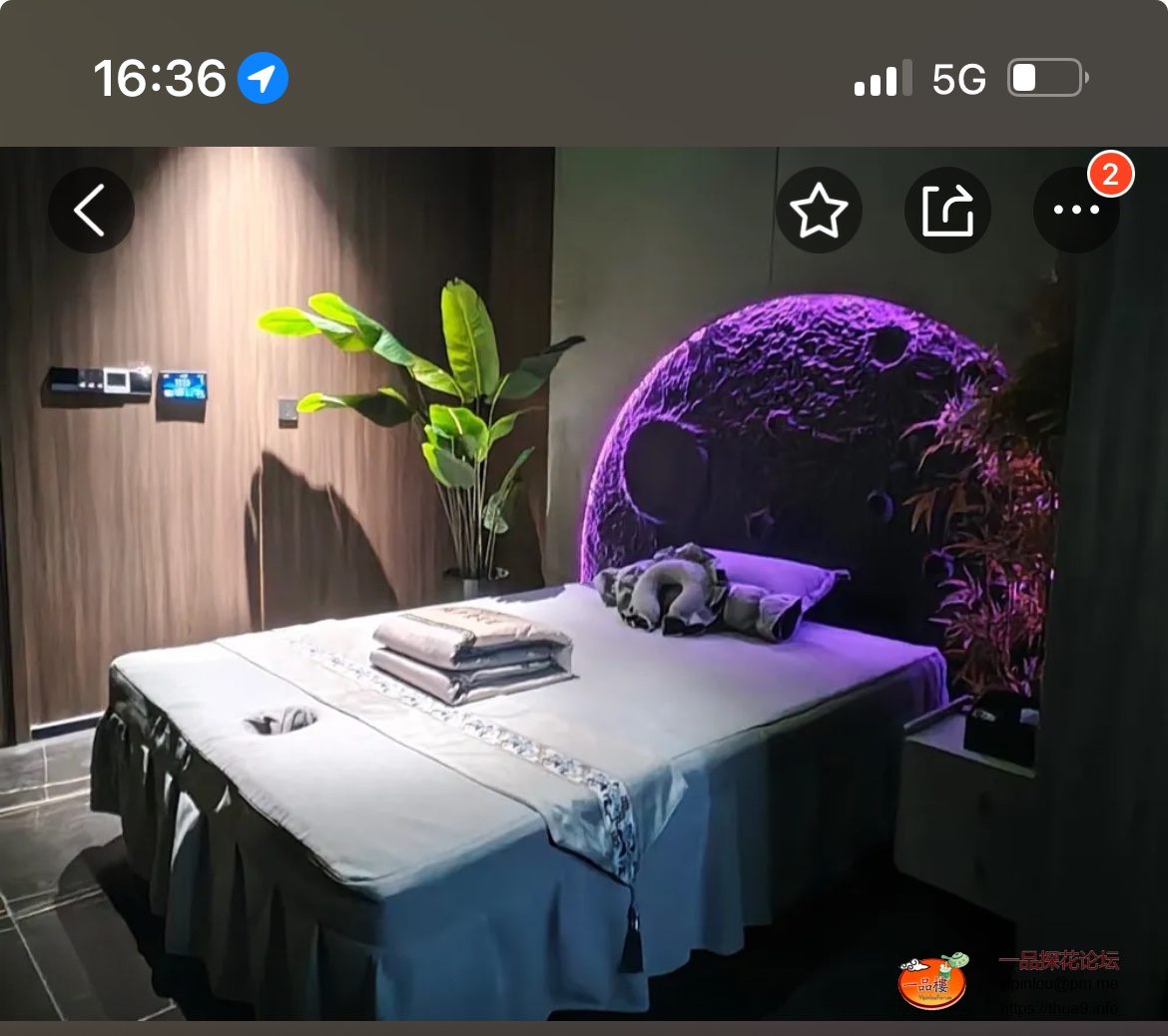The height and width of the screenshot is (1036, 1168).
Task: Share this page
Action: 947,211
